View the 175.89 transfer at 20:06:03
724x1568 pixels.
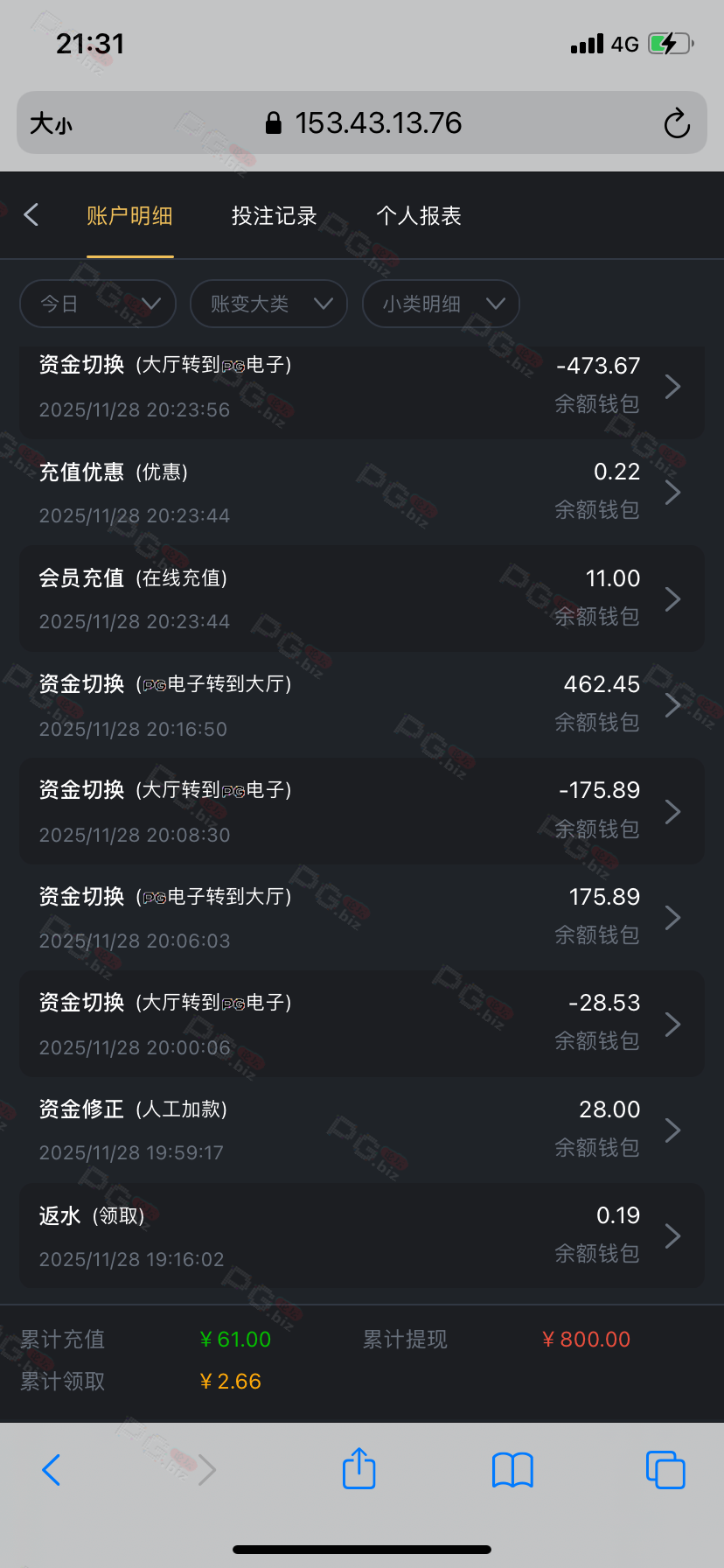pyautogui.click(x=361, y=918)
